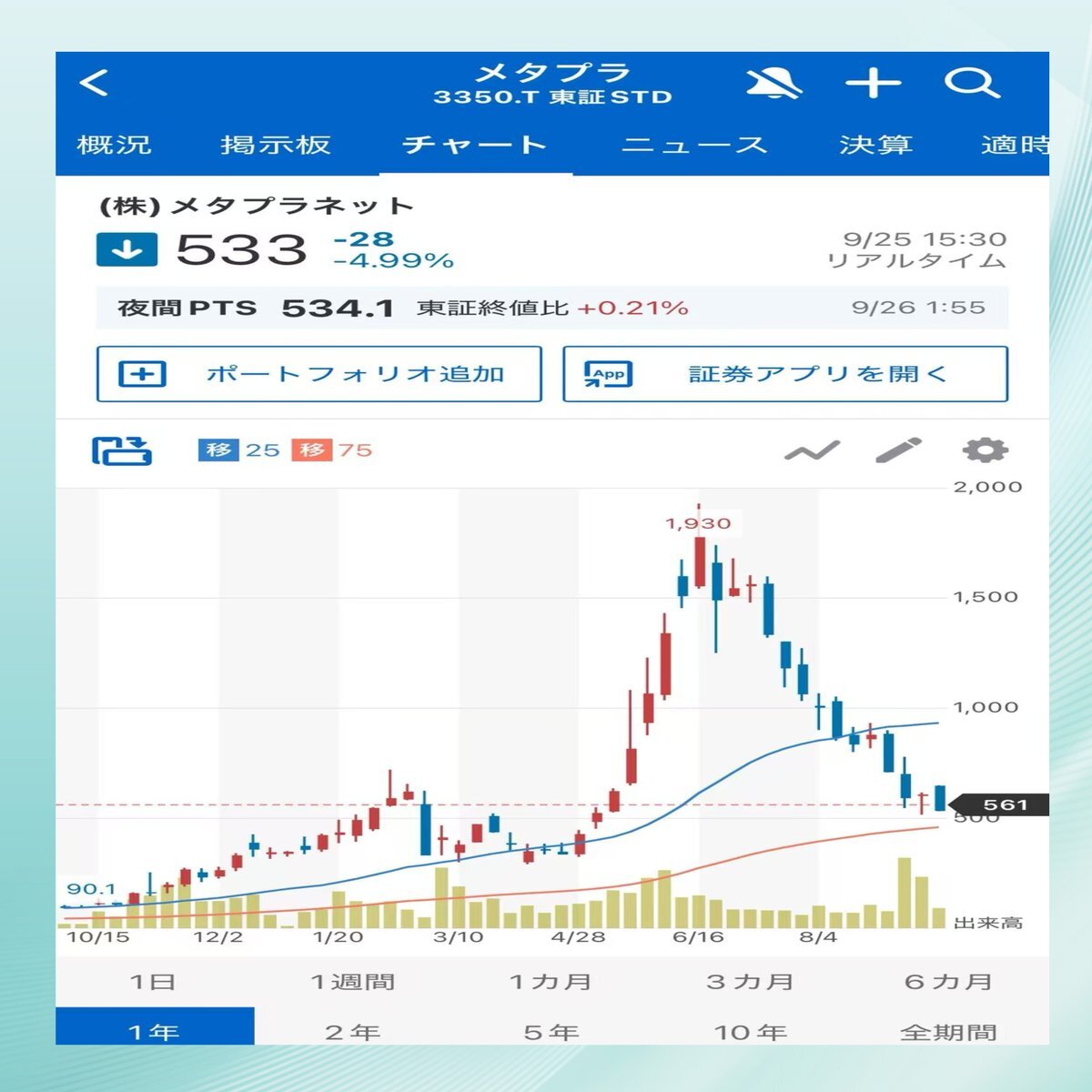Open the chart drawing pencil tool
The image size is (1092, 1092).
(x=898, y=450)
